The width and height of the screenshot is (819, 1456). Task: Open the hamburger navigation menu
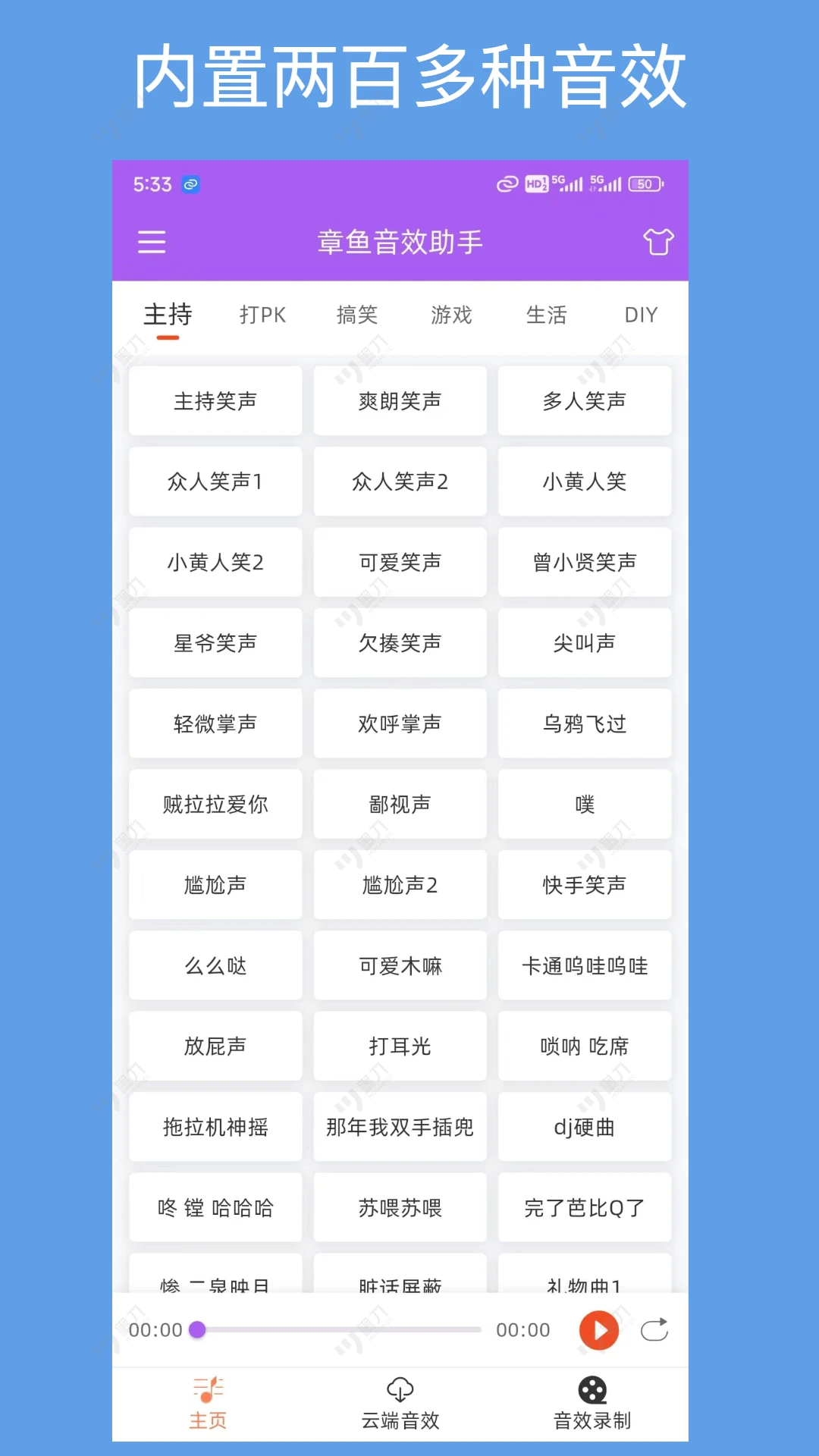[x=151, y=241]
